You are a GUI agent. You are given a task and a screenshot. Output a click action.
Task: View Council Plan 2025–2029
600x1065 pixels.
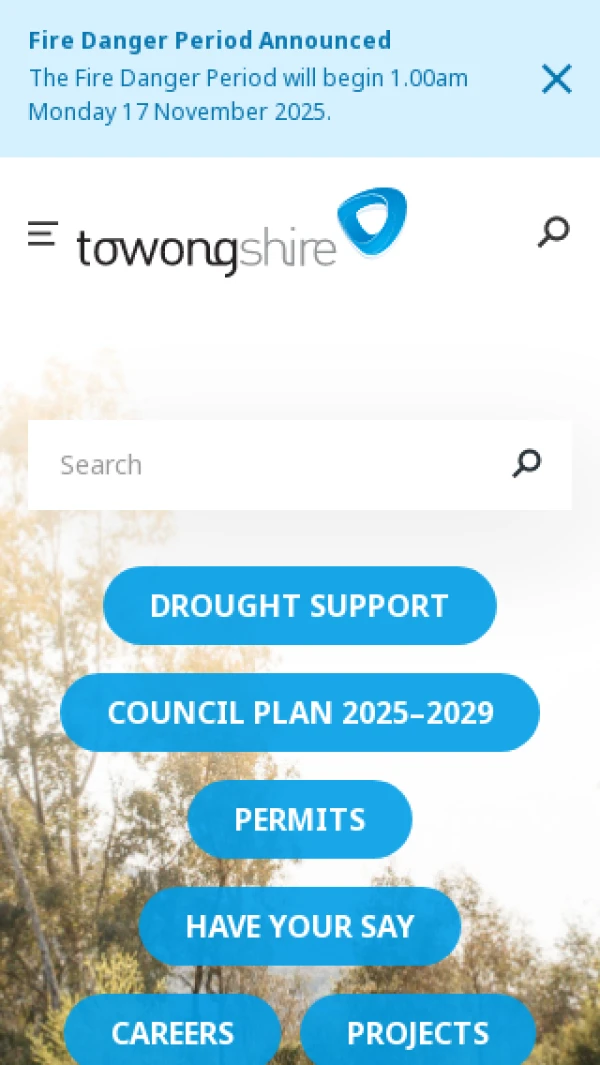pyautogui.click(x=300, y=713)
